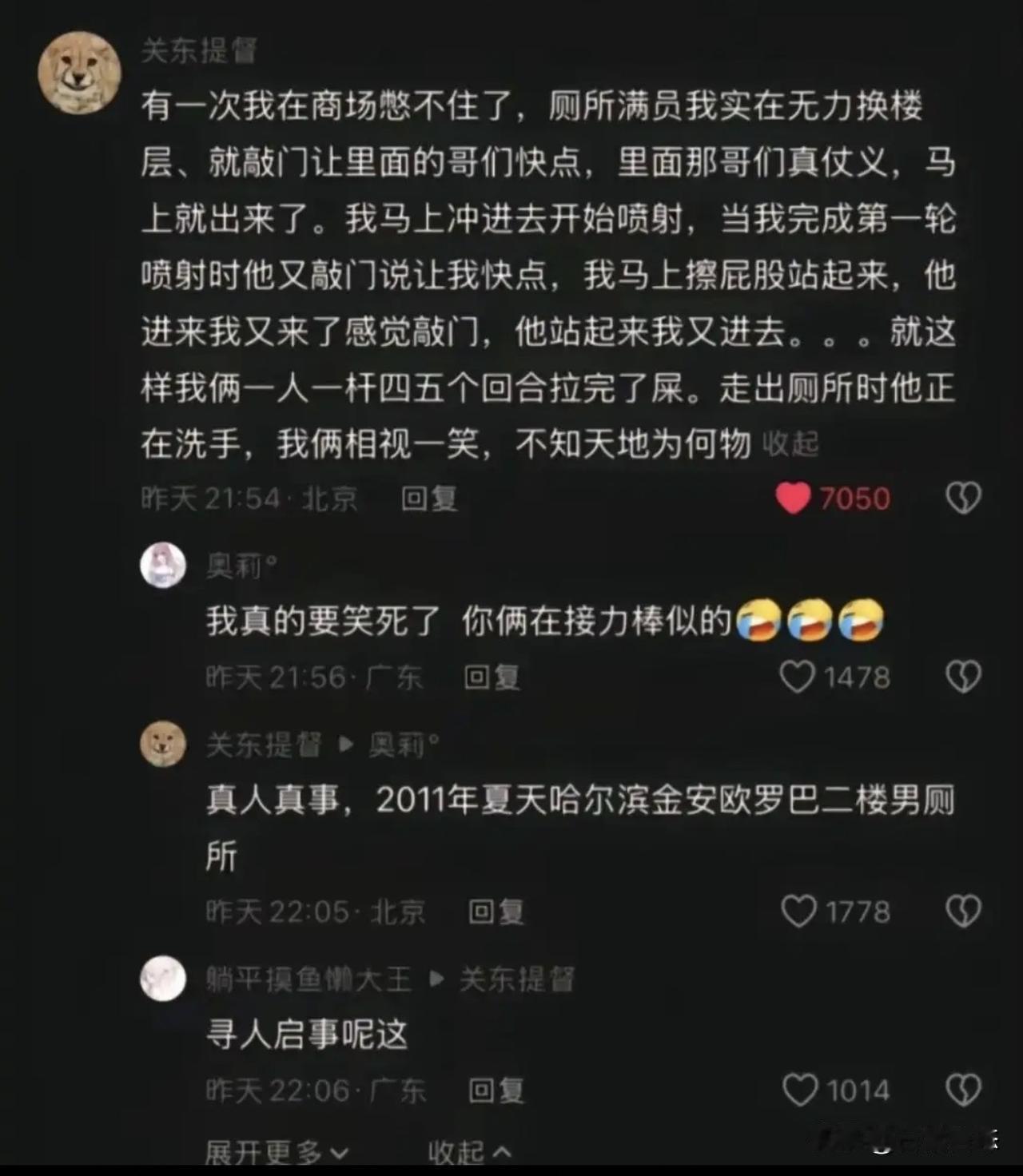Collapse the long comment text via 收起
1023x1176 pixels.
tap(790, 444)
